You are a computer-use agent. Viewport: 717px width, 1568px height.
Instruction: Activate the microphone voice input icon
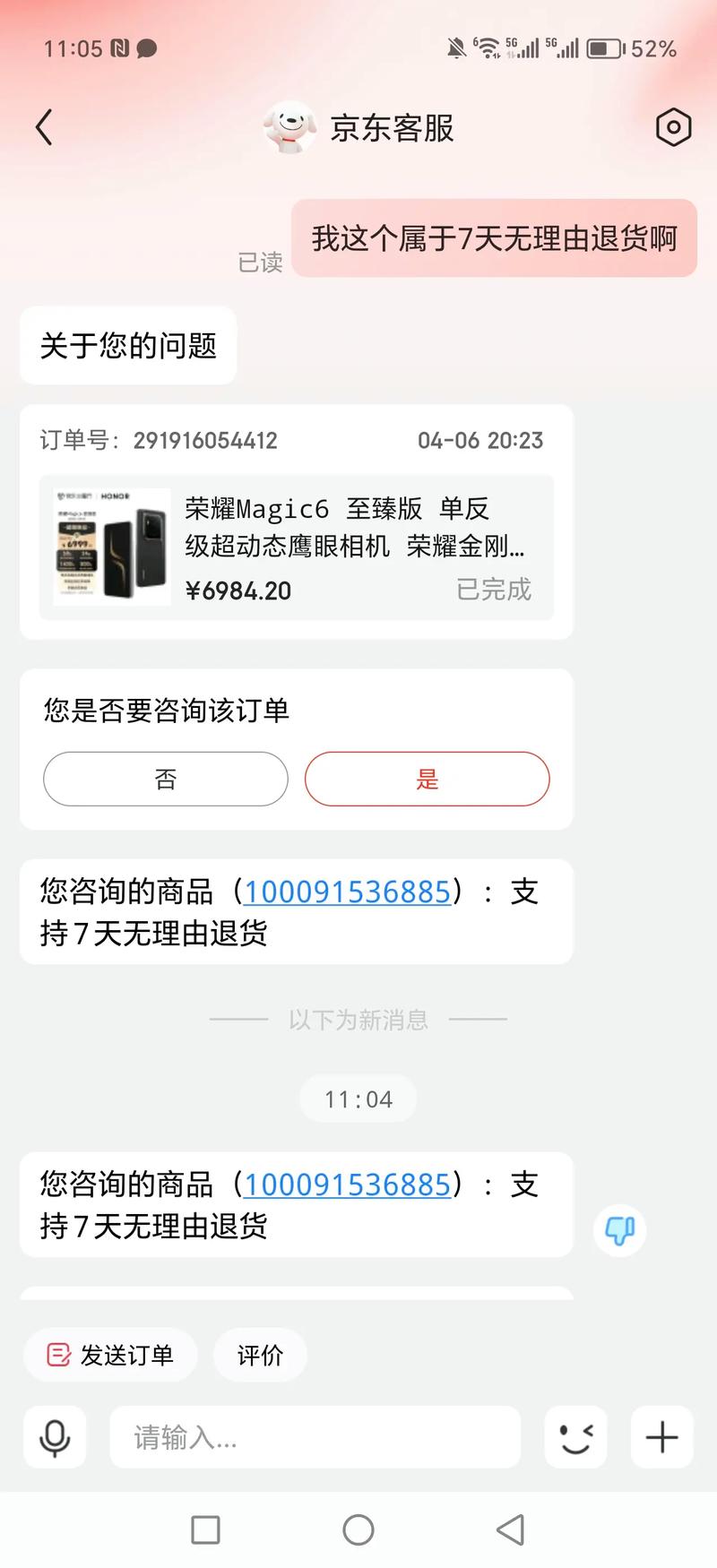coord(55,1438)
